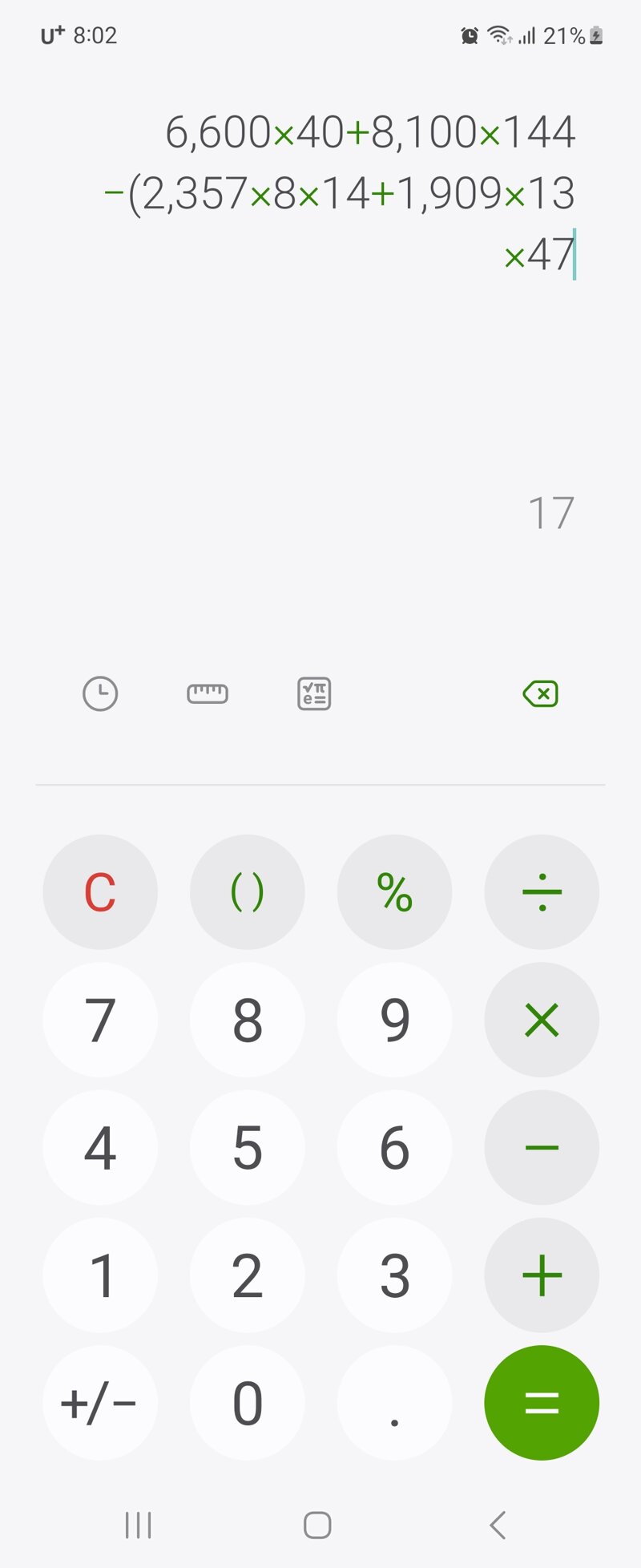Open recent apps from the navigation bar
The width and height of the screenshot is (641, 1568).
139,1525
